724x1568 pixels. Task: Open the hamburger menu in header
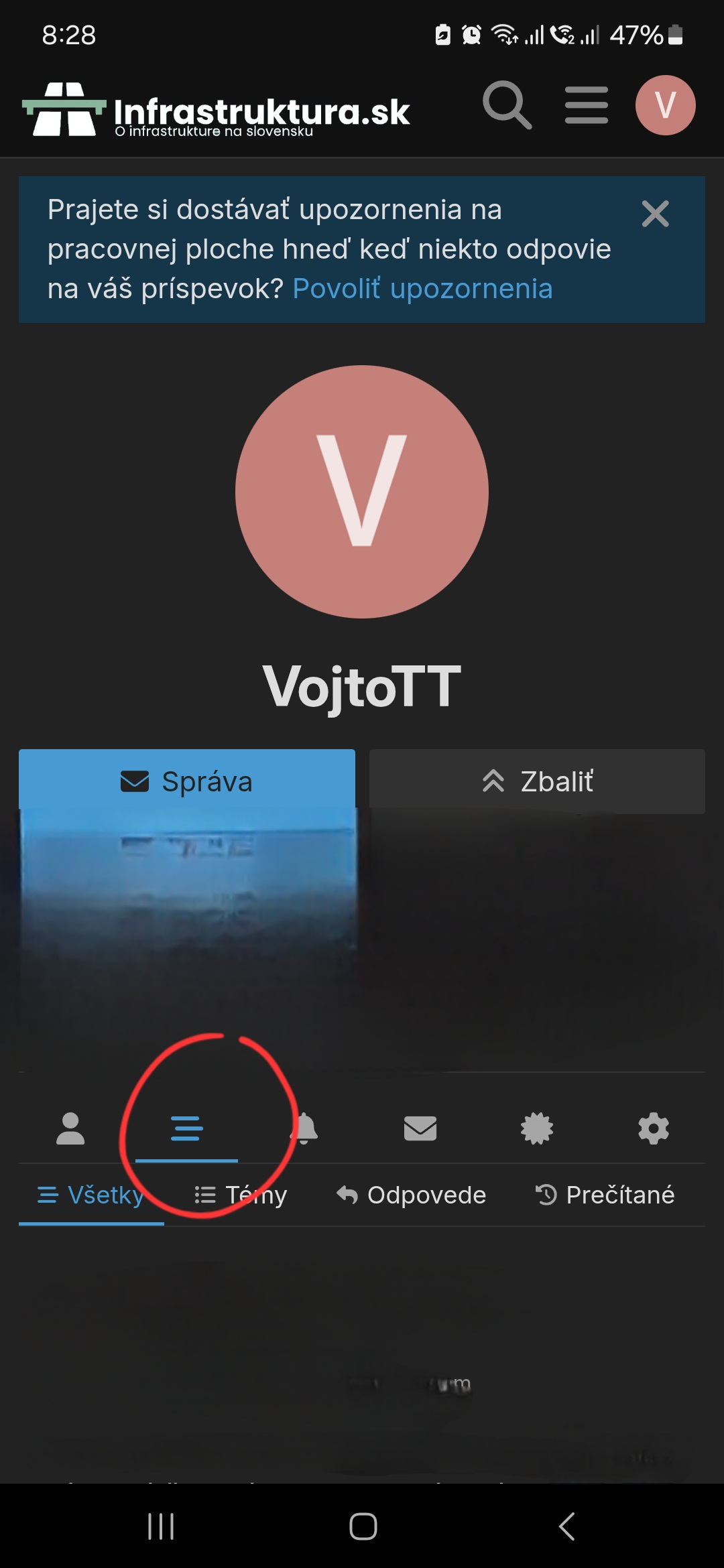click(x=587, y=105)
